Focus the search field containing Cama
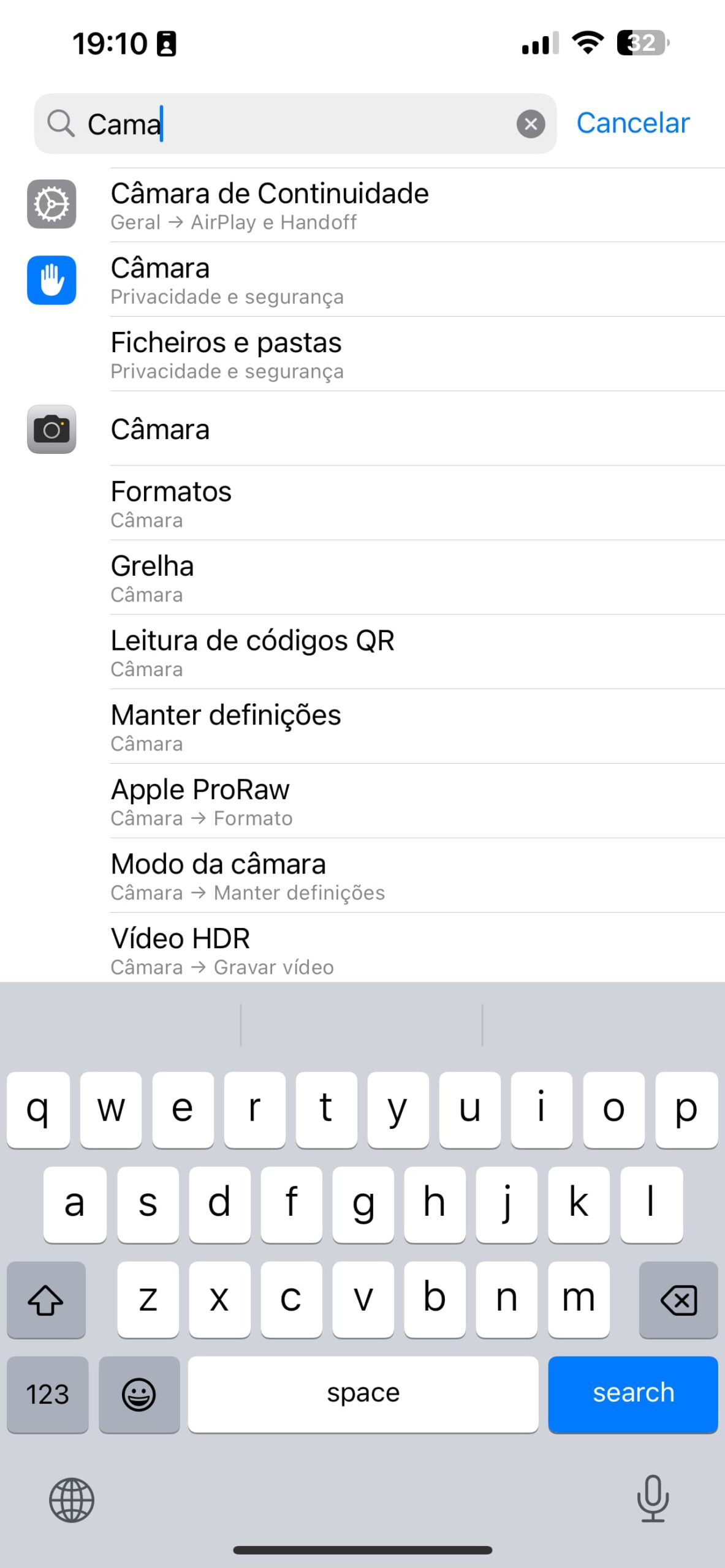 pos(294,124)
